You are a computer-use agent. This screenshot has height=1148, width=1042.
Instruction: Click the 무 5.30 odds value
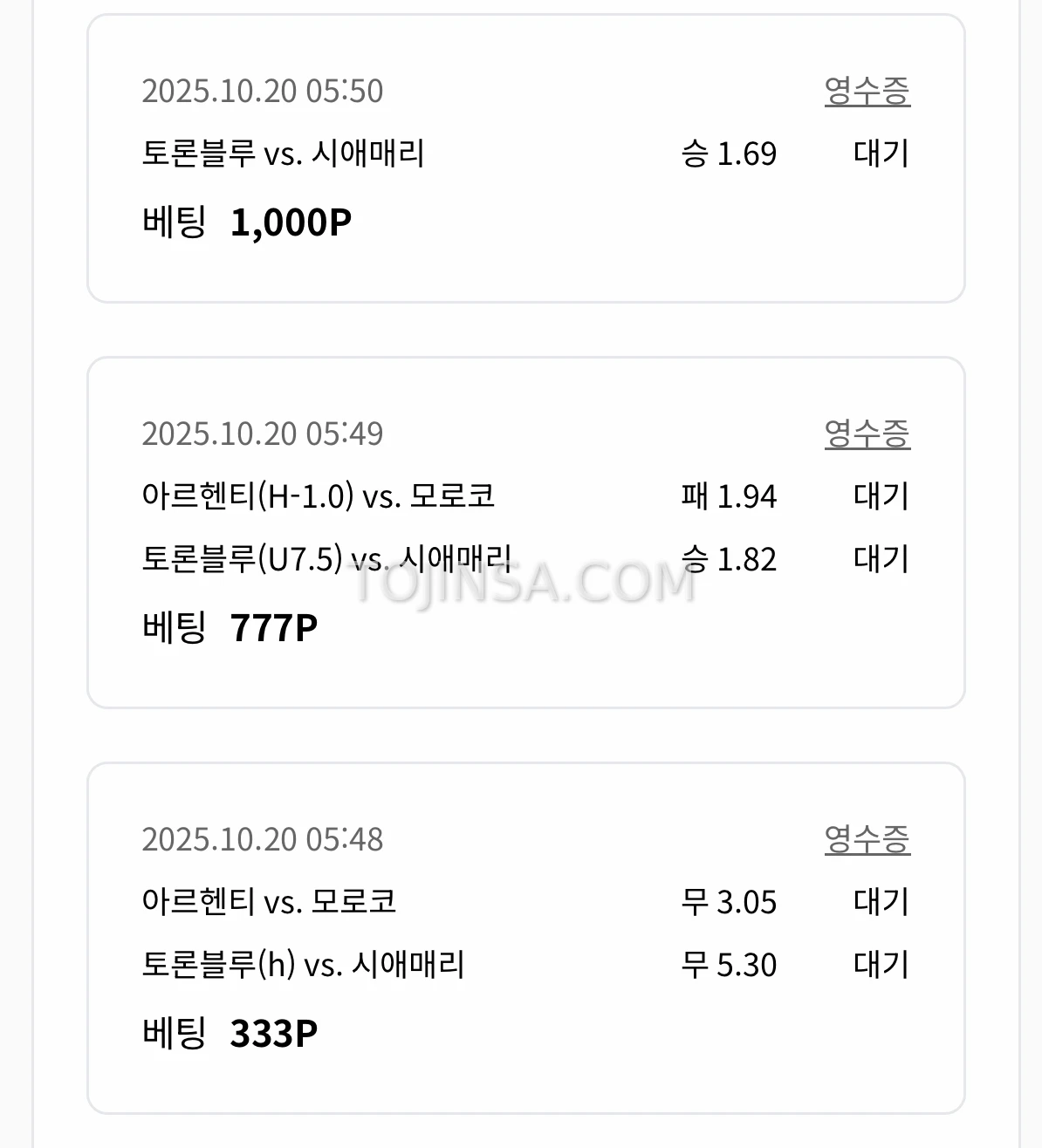pos(731,964)
